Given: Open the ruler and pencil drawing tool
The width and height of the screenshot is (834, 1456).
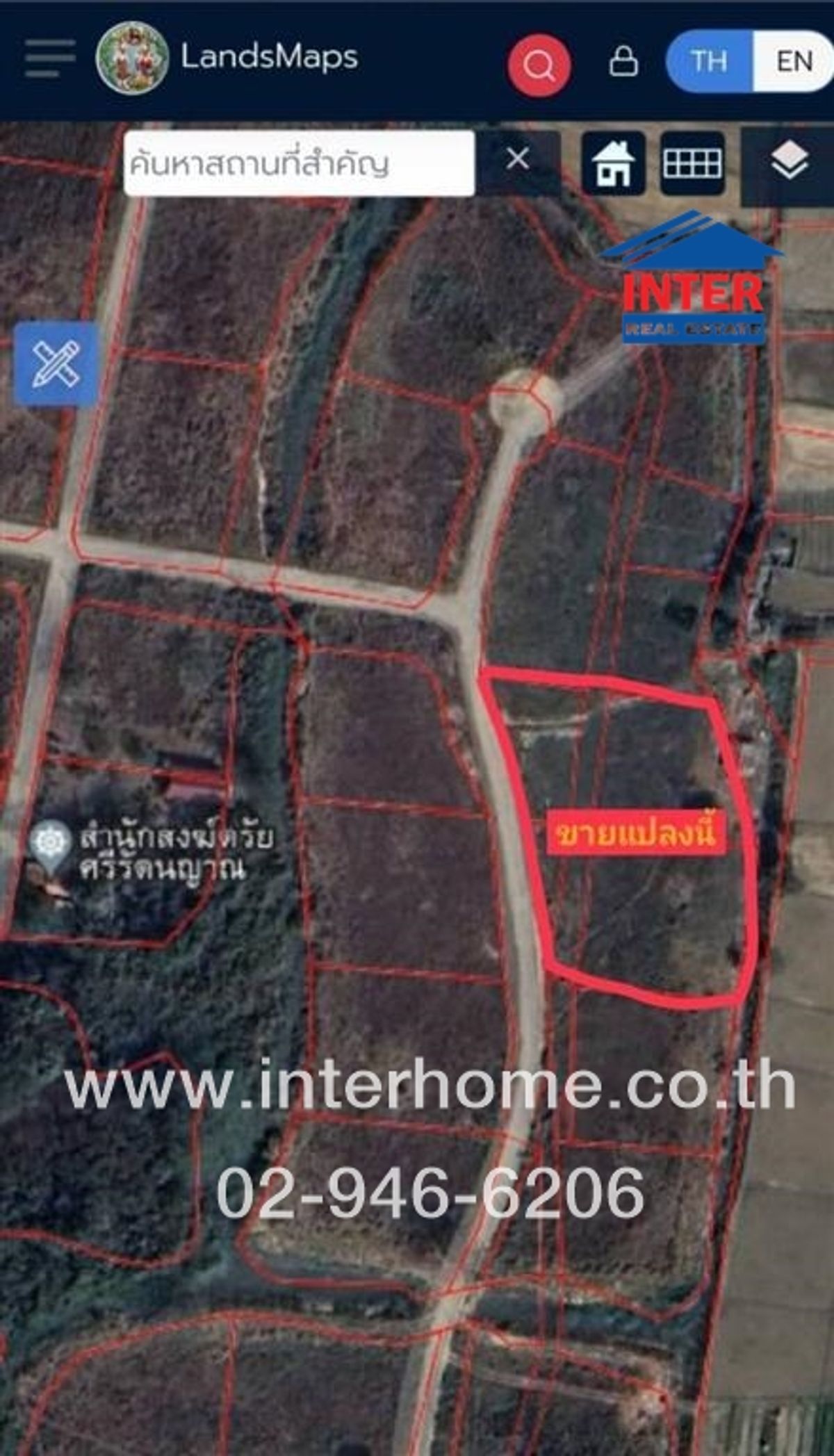Looking at the screenshot, I should click(56, 363).
